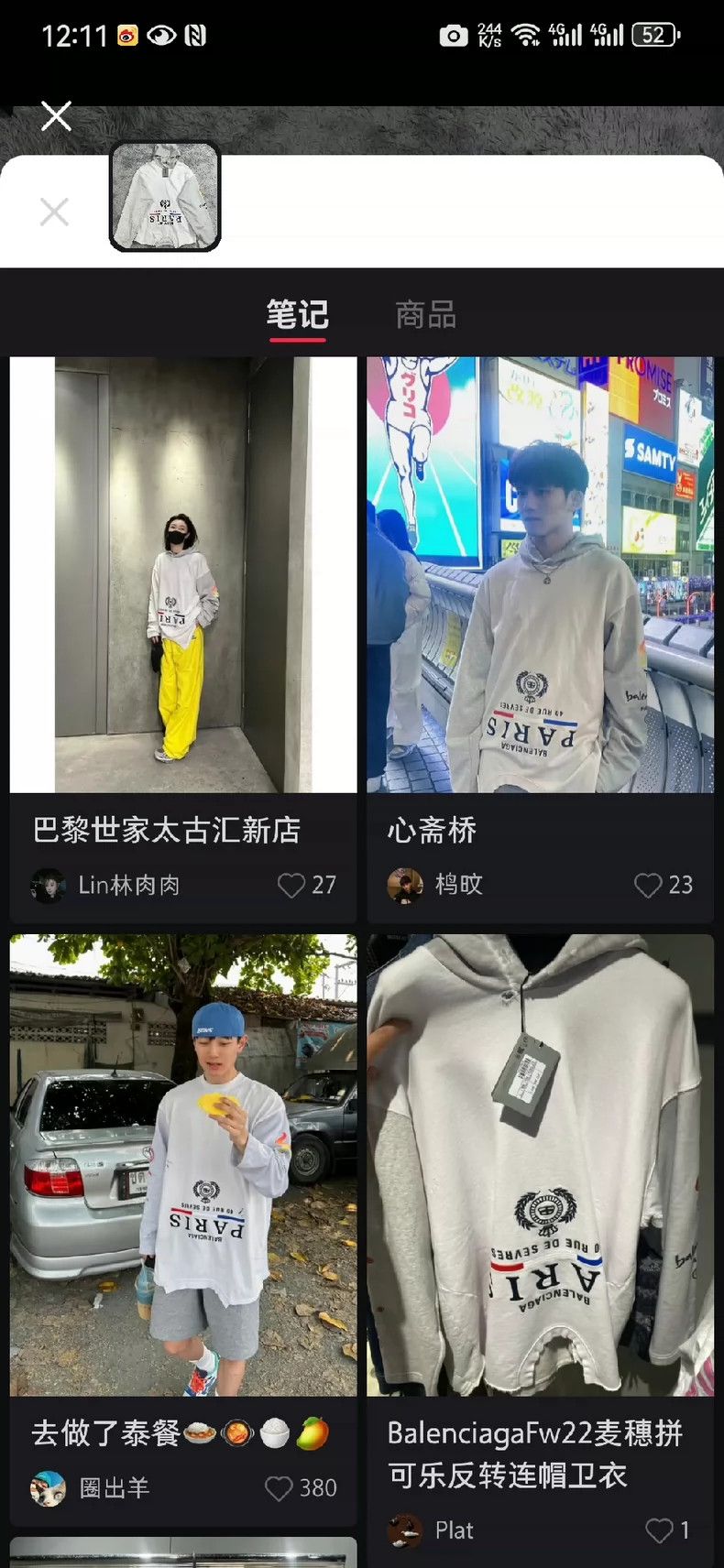The height and width of the screenshot is (1568, 724).
Task: Close the image search screen
Action: click(56, 116)
